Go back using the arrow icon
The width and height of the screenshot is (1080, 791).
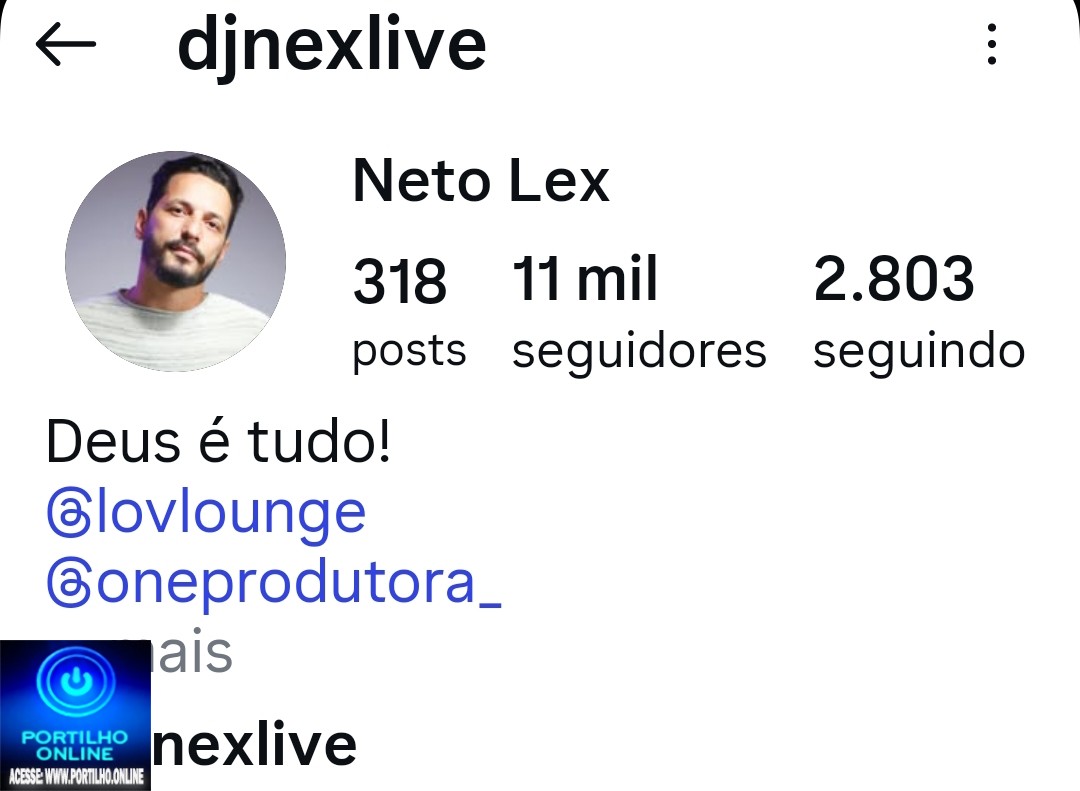coord(66,45)
